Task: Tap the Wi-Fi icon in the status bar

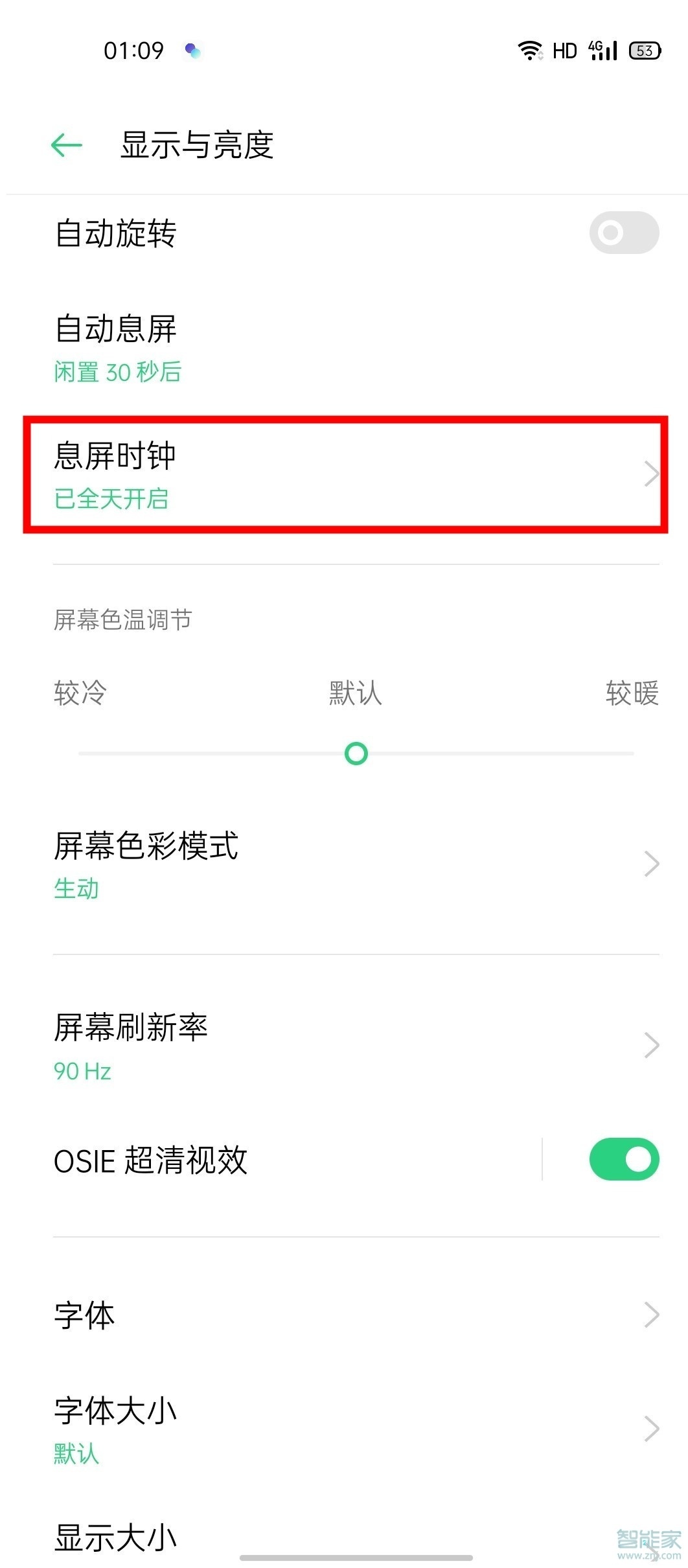Action: 529,49
